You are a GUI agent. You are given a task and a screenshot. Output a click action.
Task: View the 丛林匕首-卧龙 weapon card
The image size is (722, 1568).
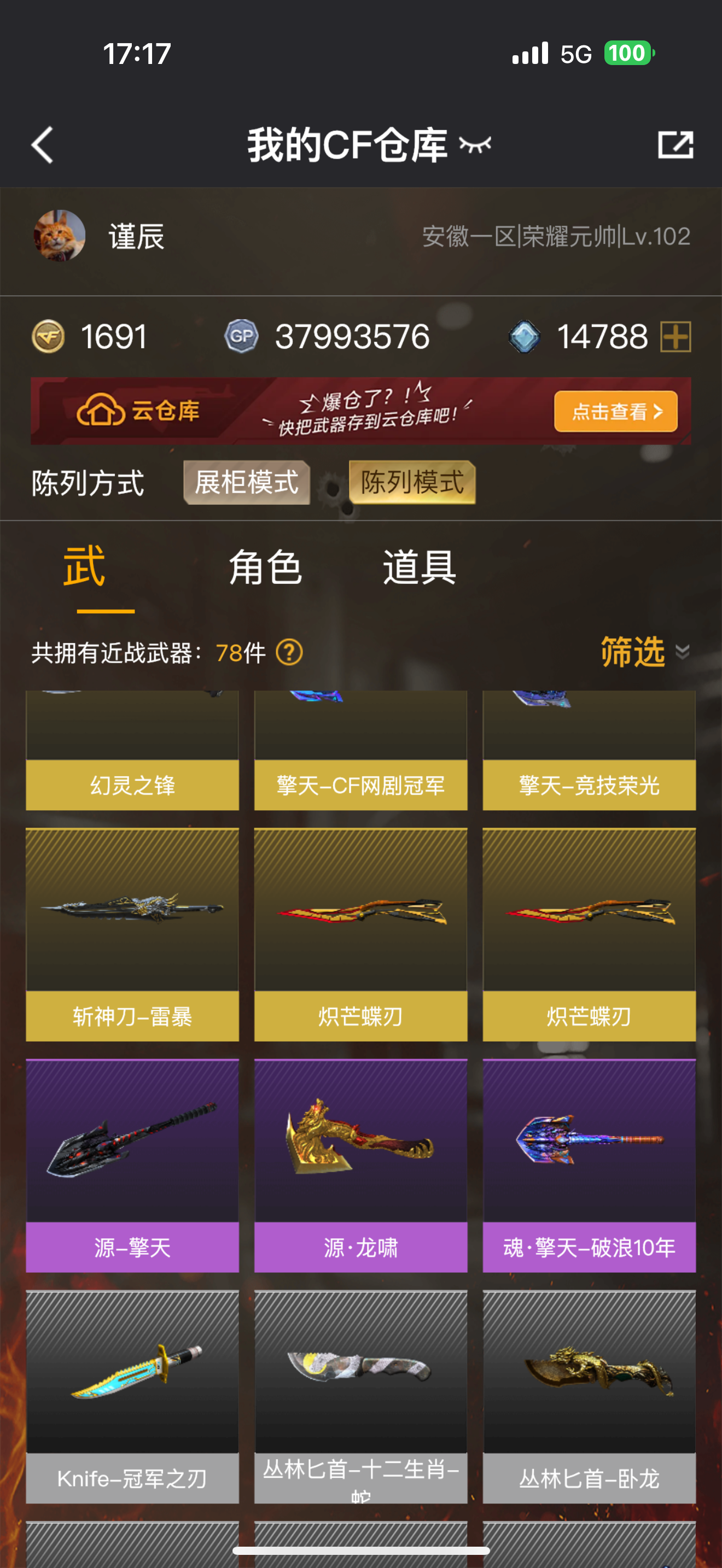[x=589, y=1396]
